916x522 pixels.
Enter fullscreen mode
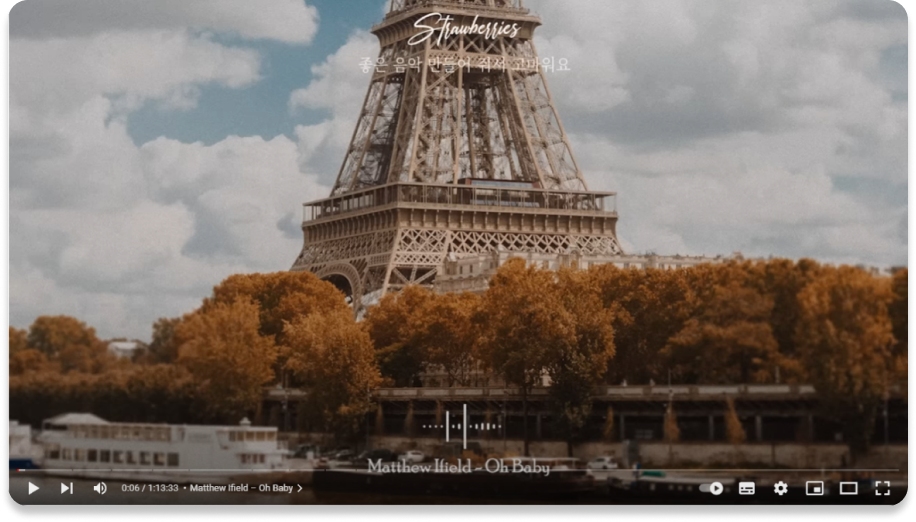pyautogui.click(x=882, y=488)
